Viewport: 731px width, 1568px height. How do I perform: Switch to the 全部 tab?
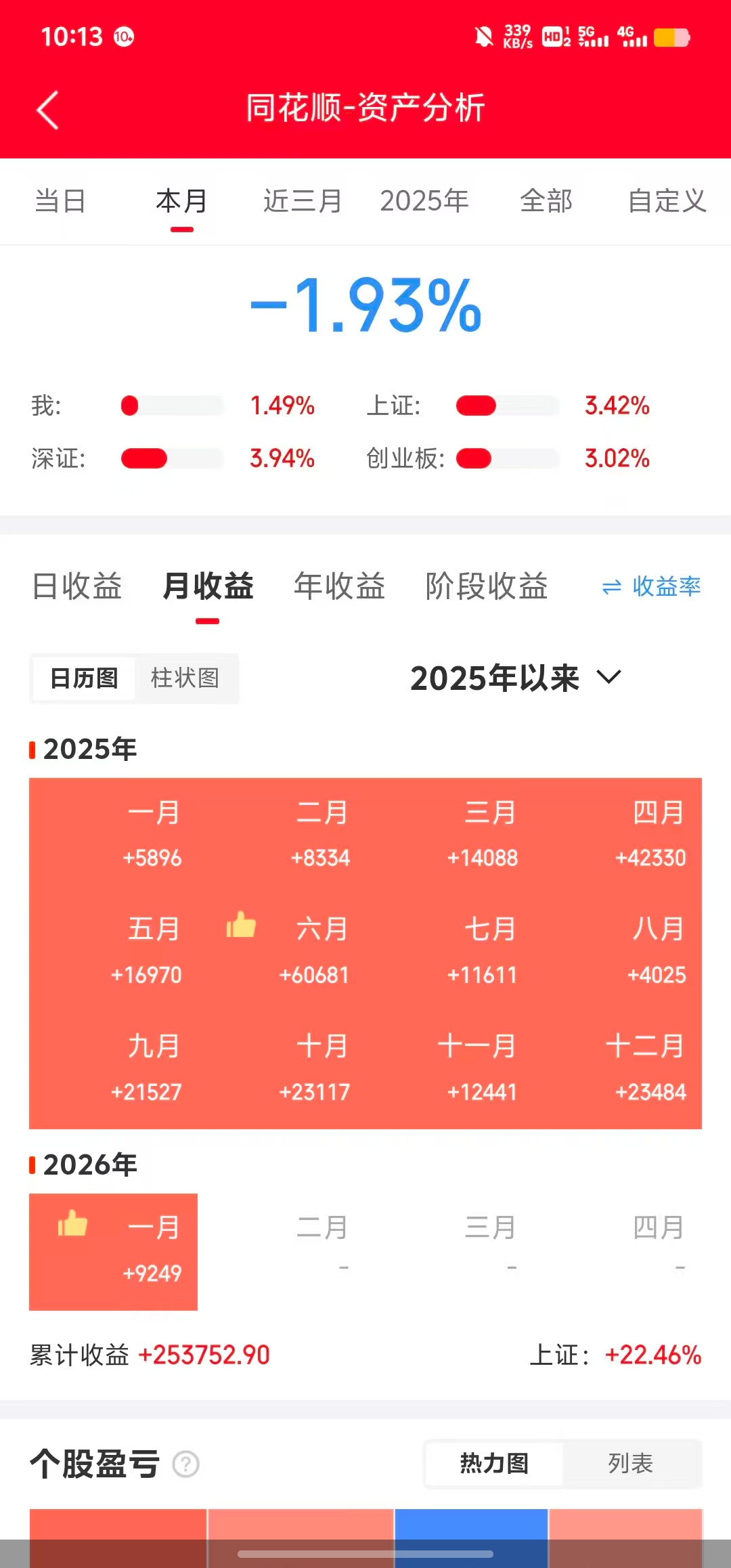coord(546,201)
